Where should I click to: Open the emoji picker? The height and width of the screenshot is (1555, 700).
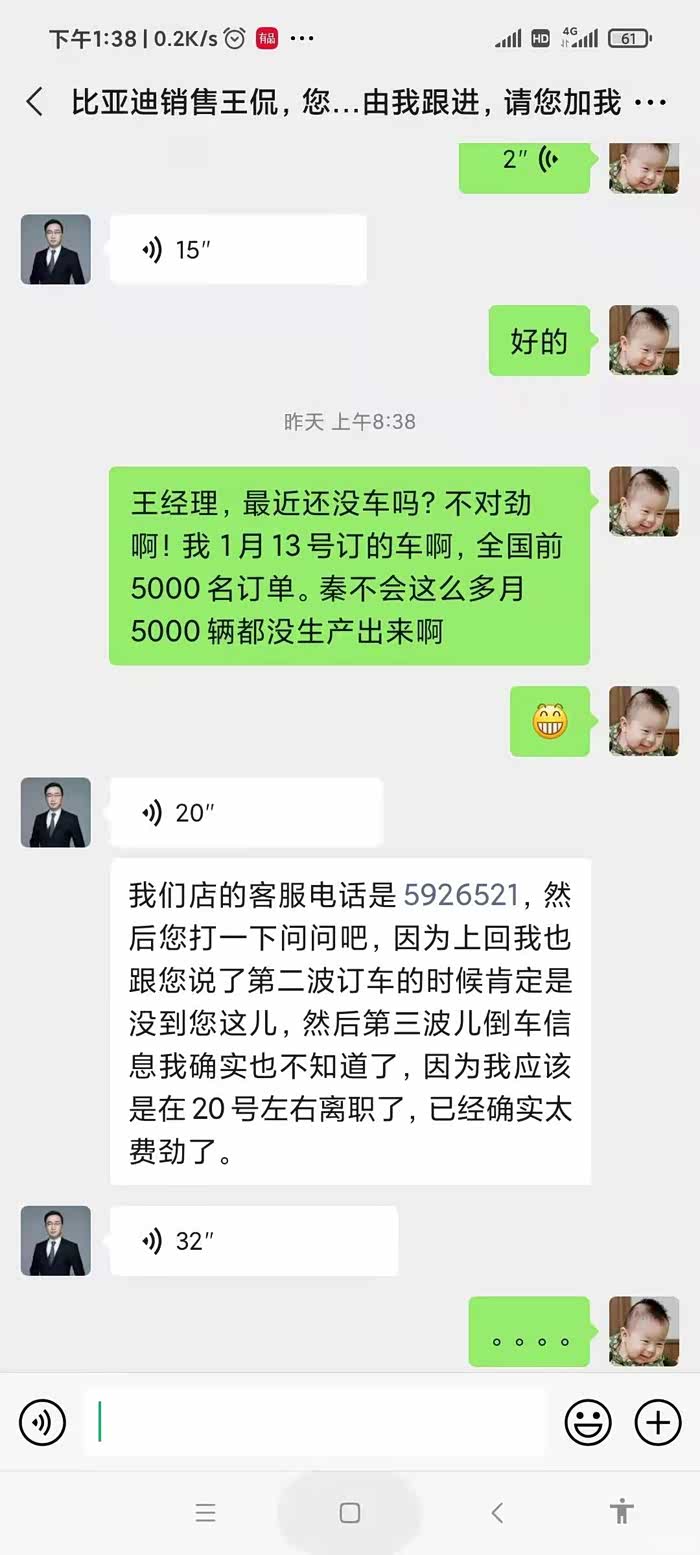point(588,1422)
